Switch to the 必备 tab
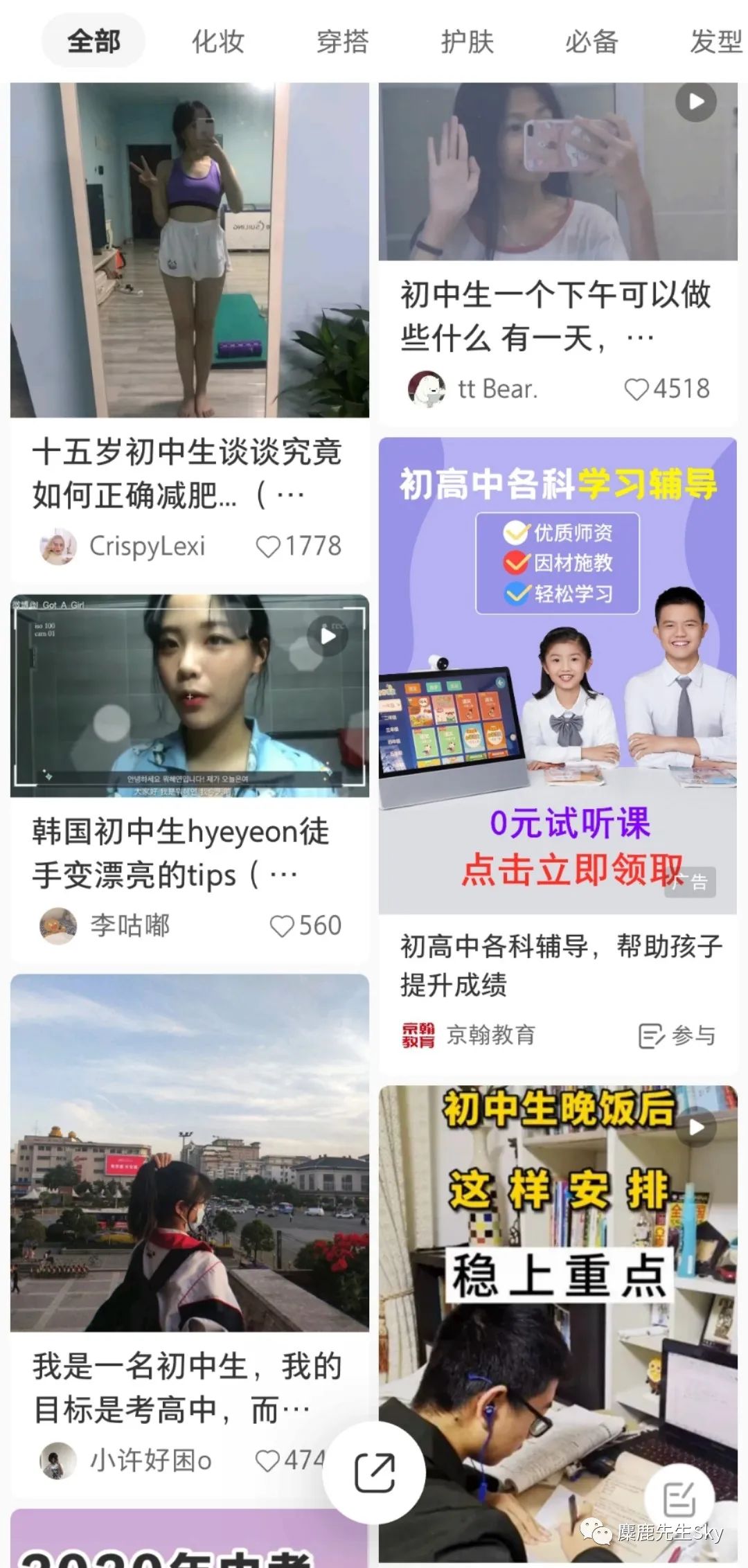The image size is (748, 1568). pos(591,42)
